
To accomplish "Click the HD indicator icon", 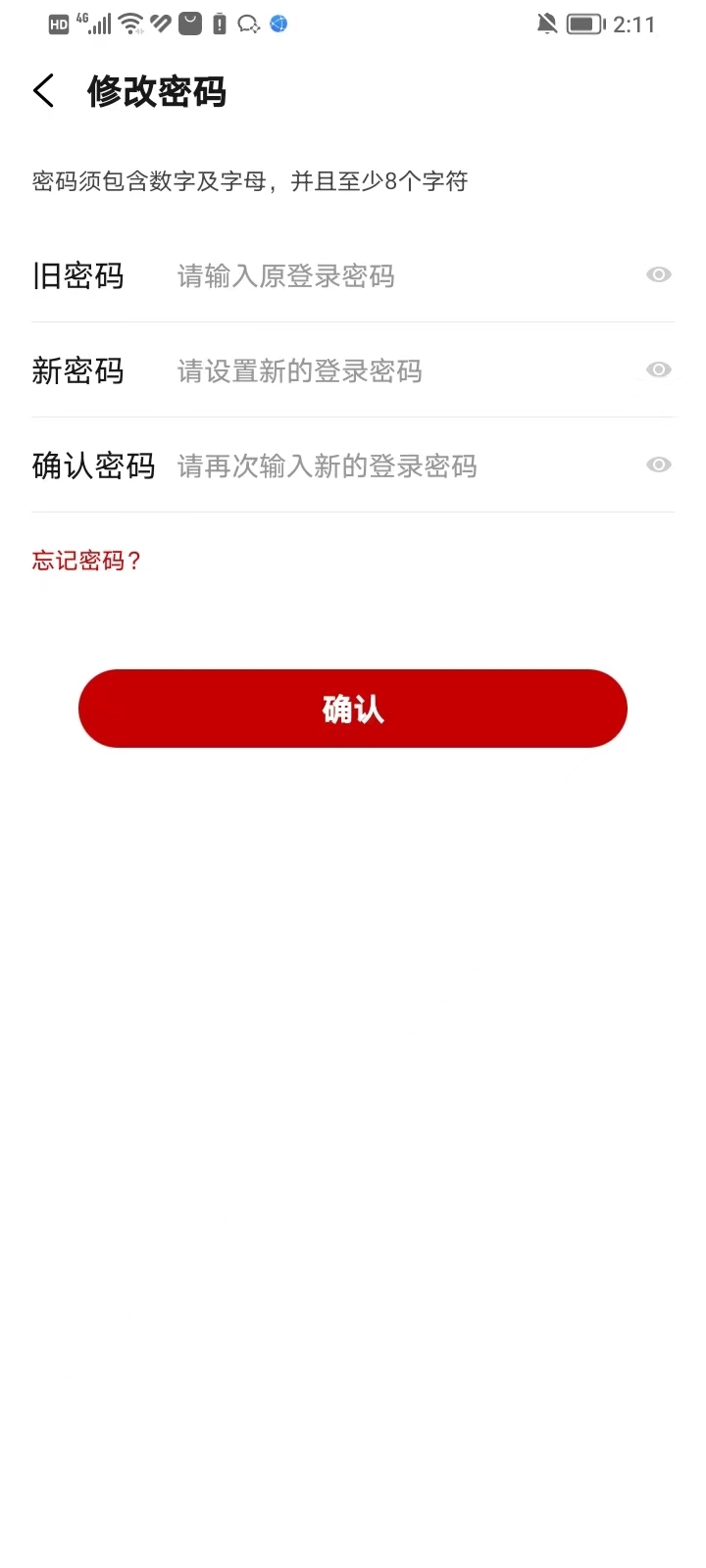I will 58,23.
